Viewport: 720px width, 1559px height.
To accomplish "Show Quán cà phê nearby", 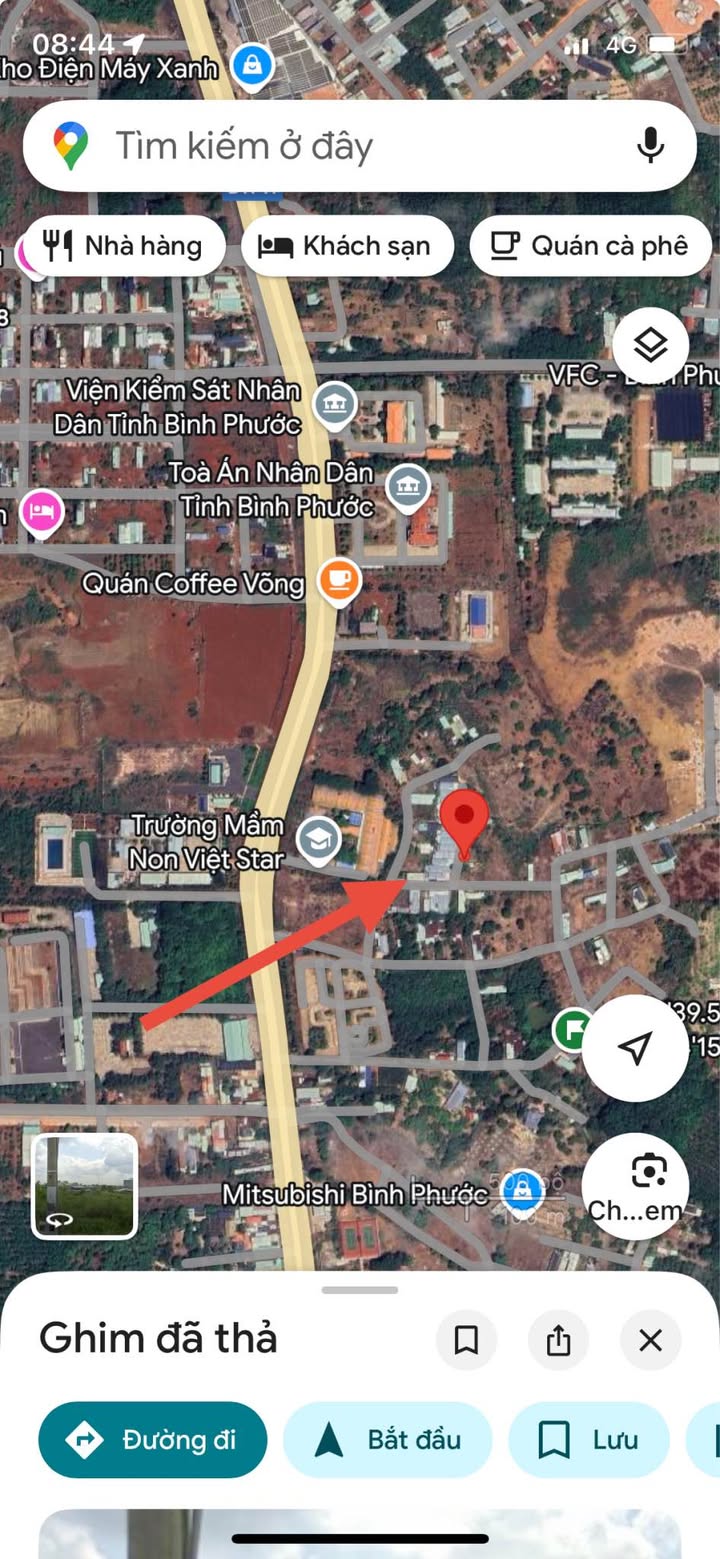I will (591, 246).
